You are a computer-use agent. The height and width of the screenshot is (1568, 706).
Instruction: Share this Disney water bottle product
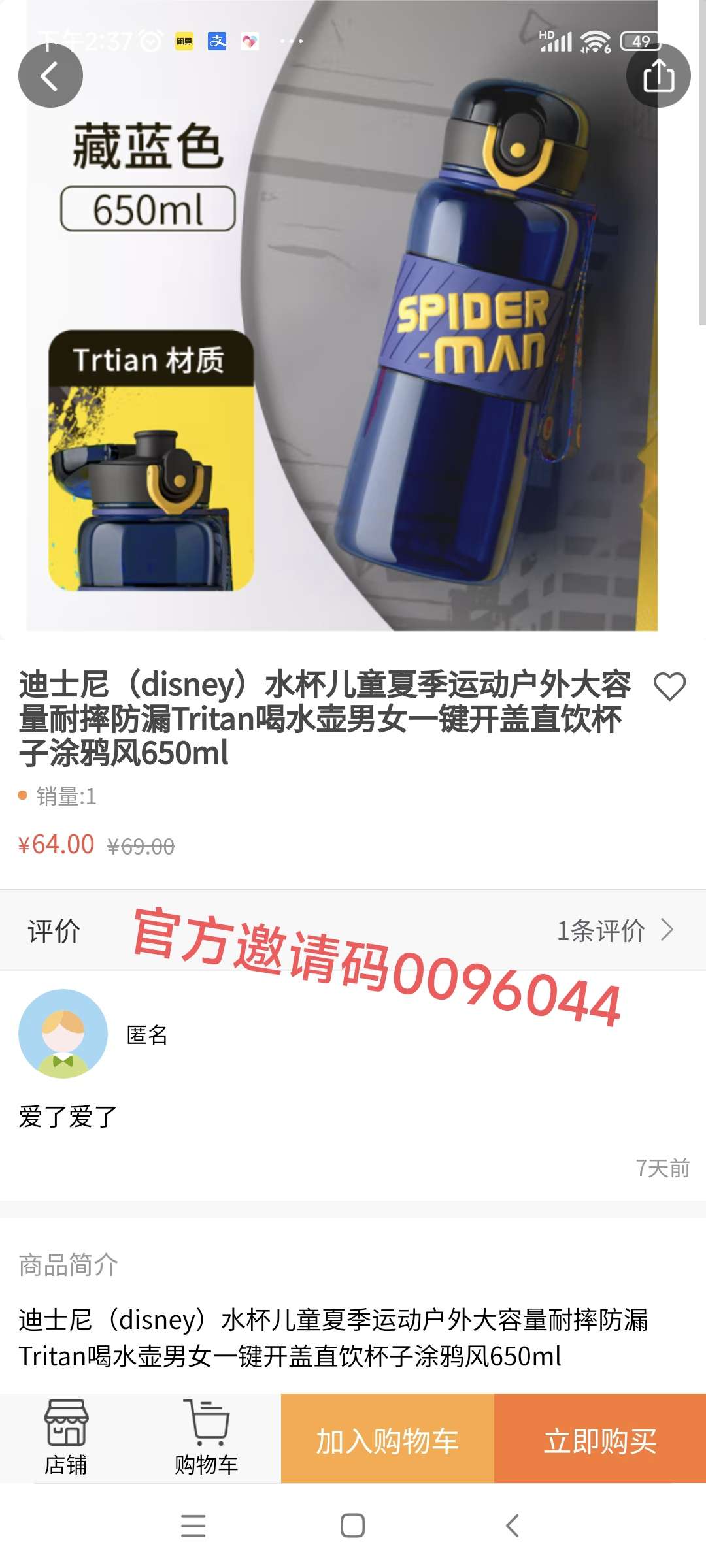pos(658,76)
